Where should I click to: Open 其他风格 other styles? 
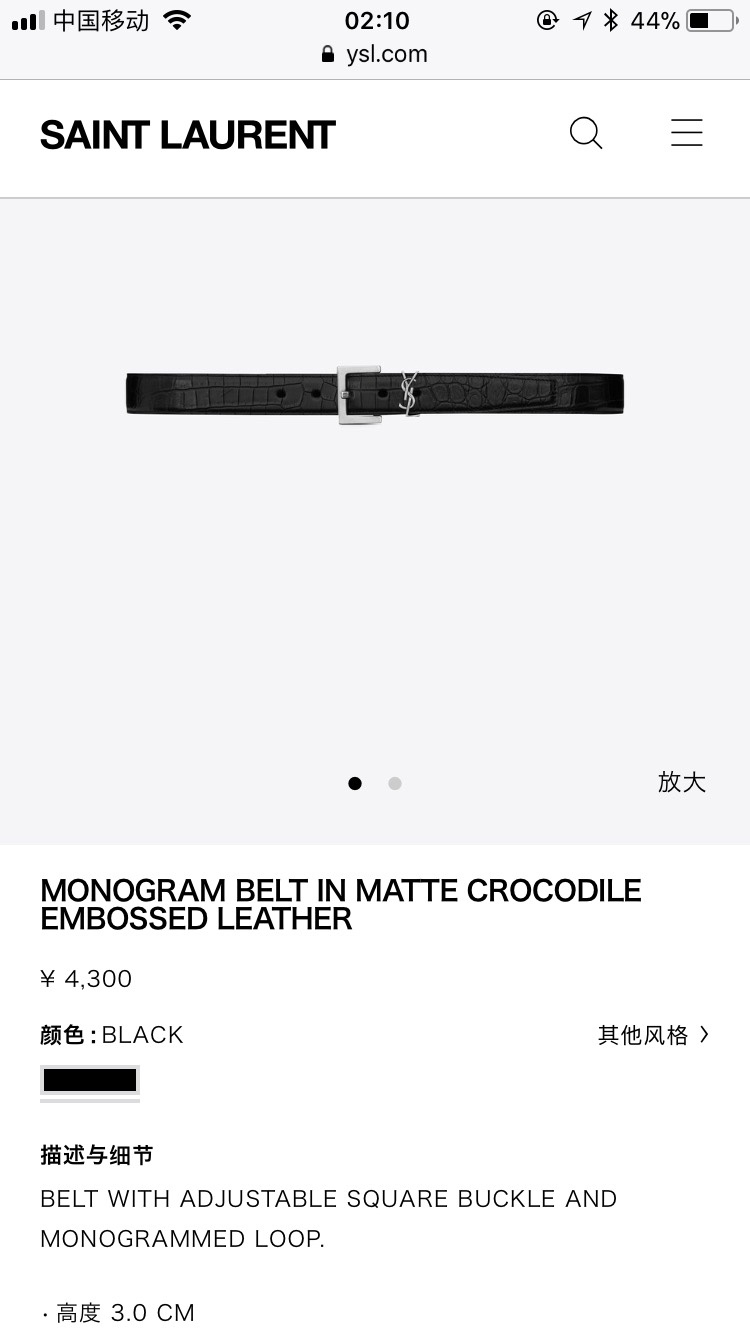pos(653,1035)
